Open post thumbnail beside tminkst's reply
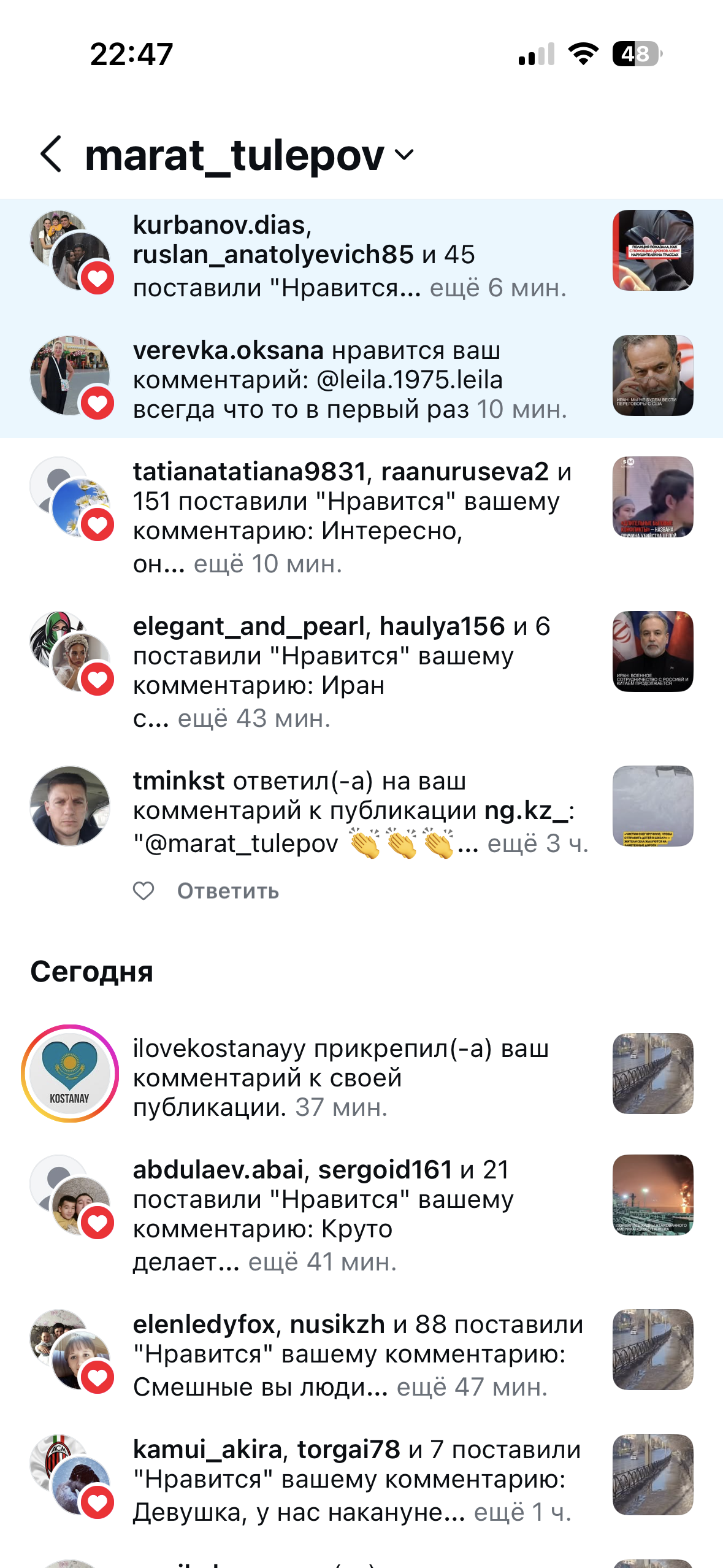This screenshot has height=1568, width=723. (x=652, y=806)
